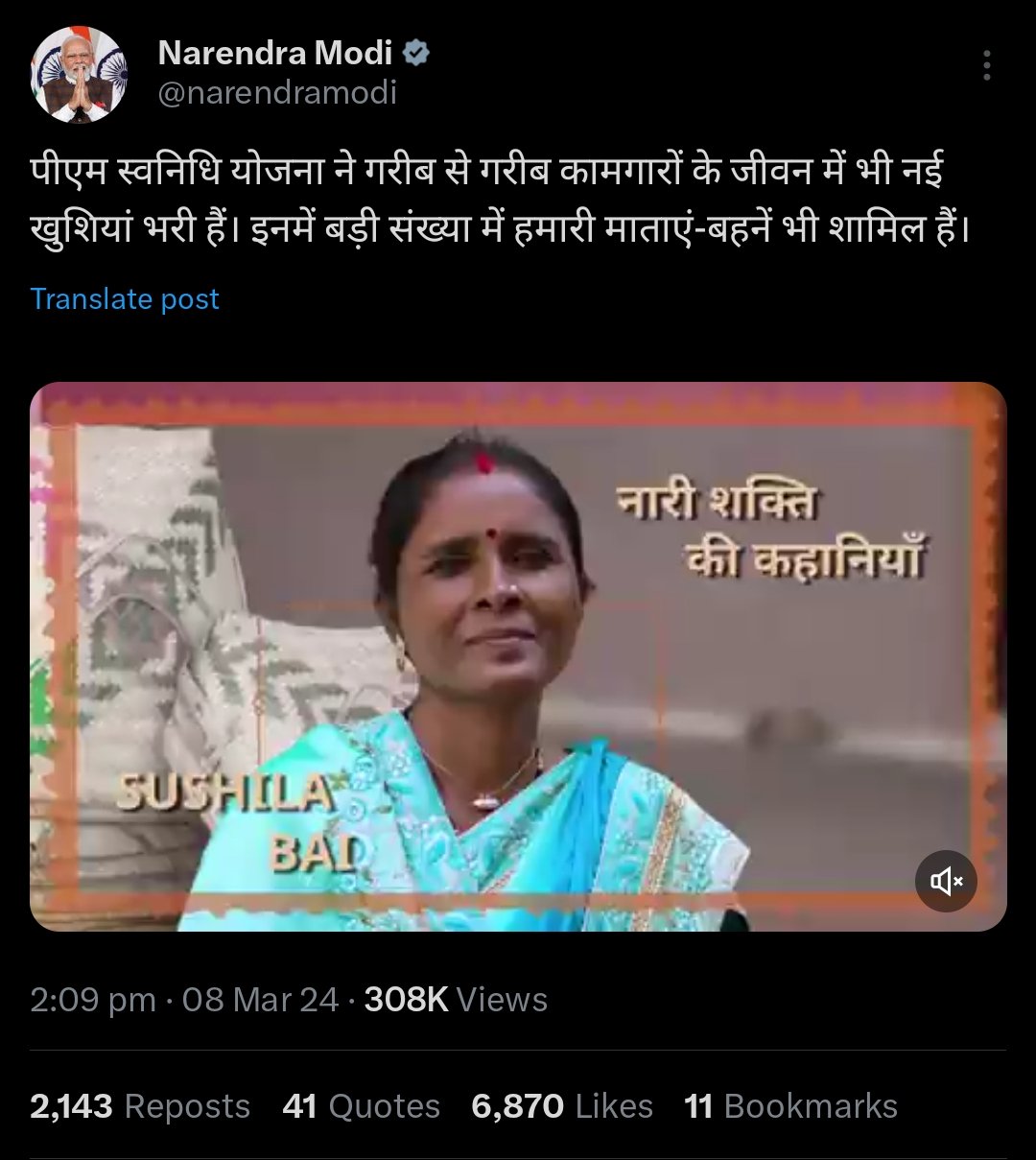Unmute the video sound

coord(945,881)
